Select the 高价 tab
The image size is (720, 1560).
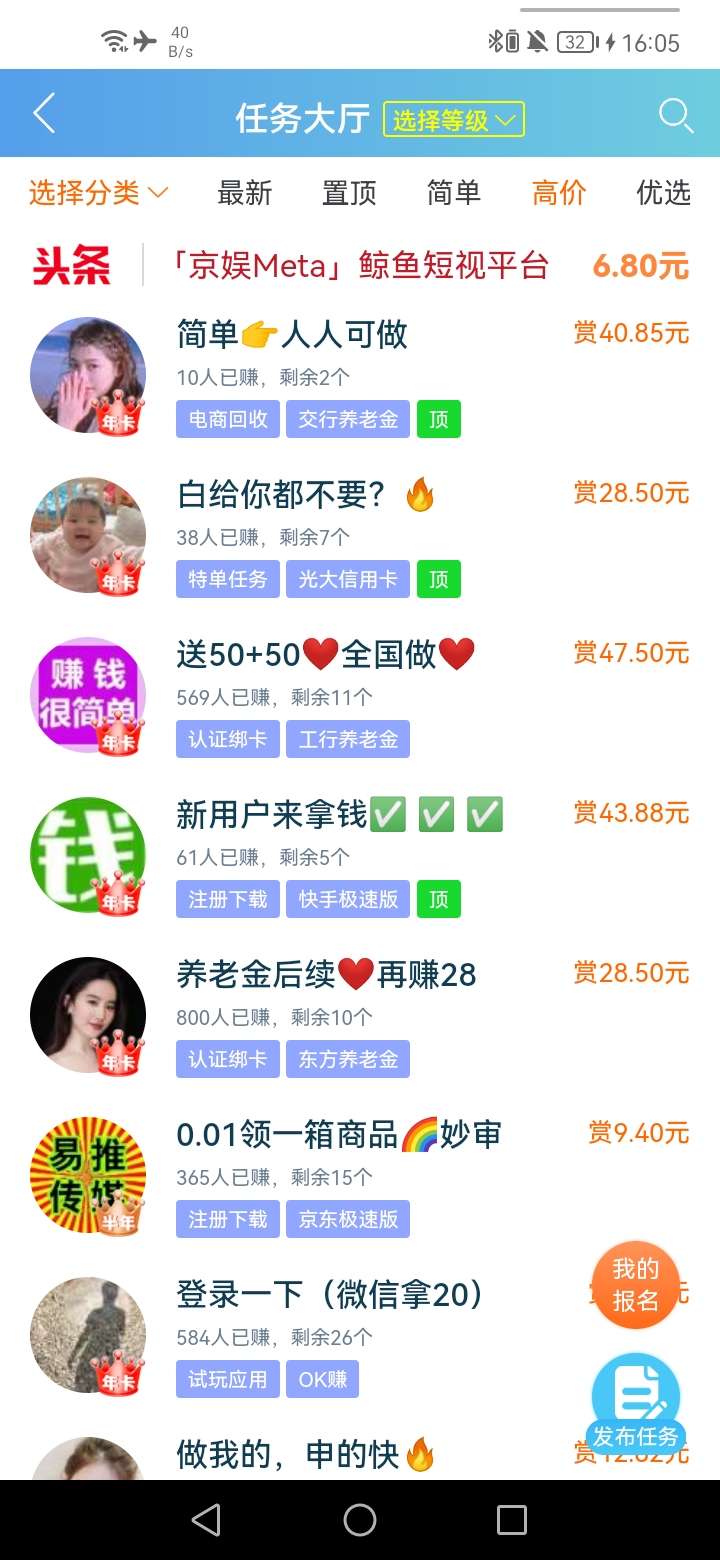(x=559, y=193)
